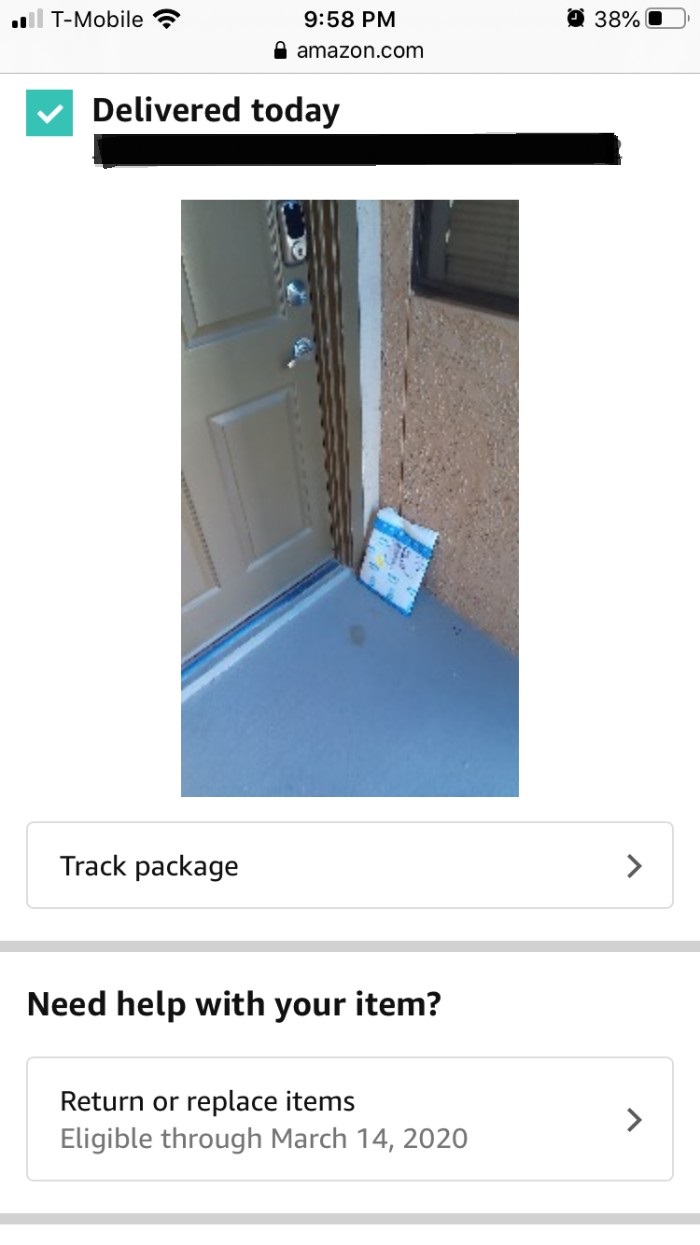Open Return or replace items

click(x=349, y=1119)
